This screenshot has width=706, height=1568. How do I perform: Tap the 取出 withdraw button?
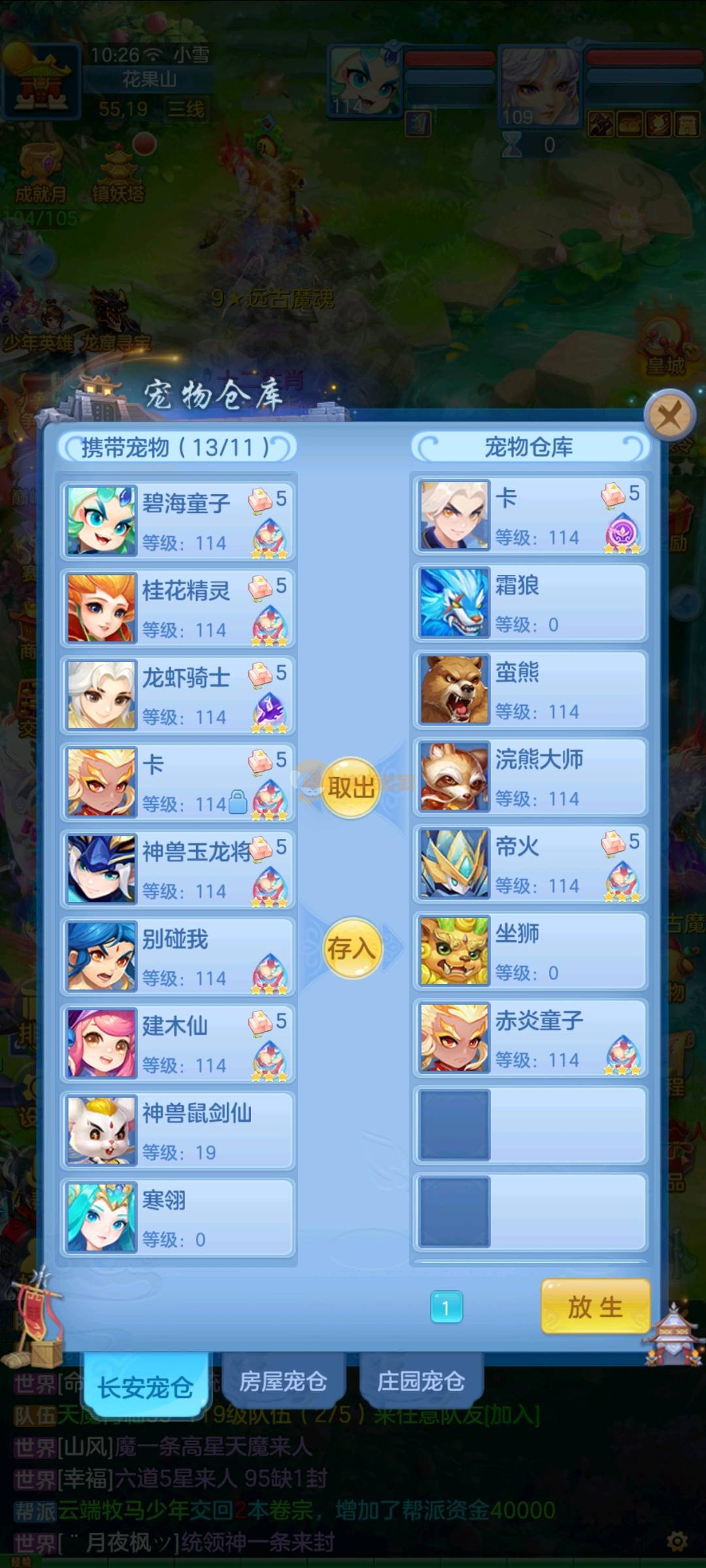point(352,787)
